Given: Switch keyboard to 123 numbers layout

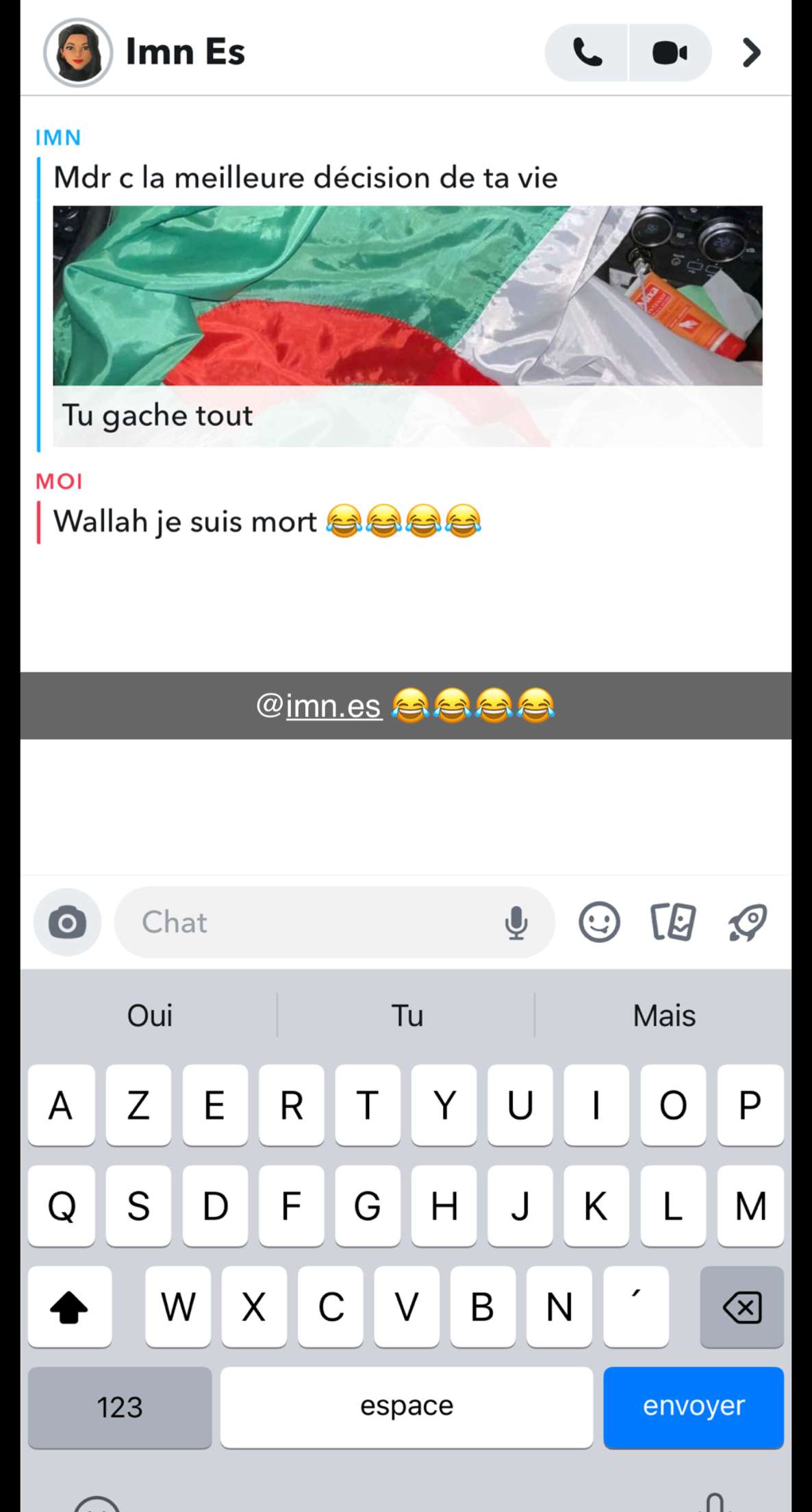Looking at the screenshot, I should click(x=120, y=1407).
